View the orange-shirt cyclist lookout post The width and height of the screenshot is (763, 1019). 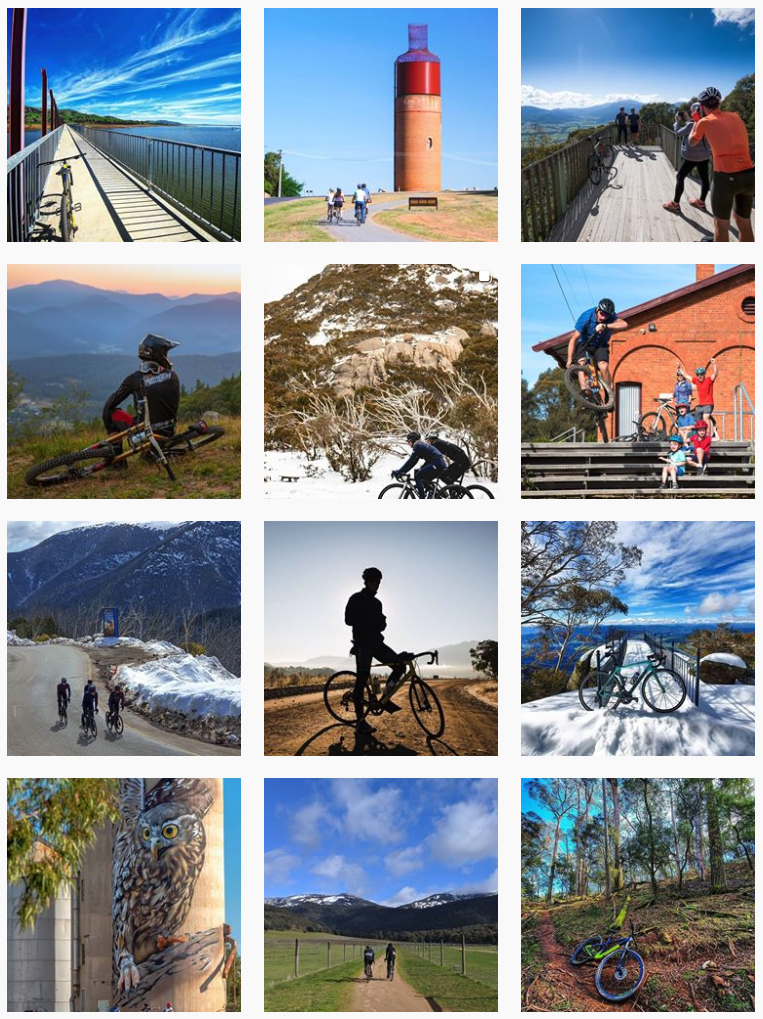click(638, 125)
